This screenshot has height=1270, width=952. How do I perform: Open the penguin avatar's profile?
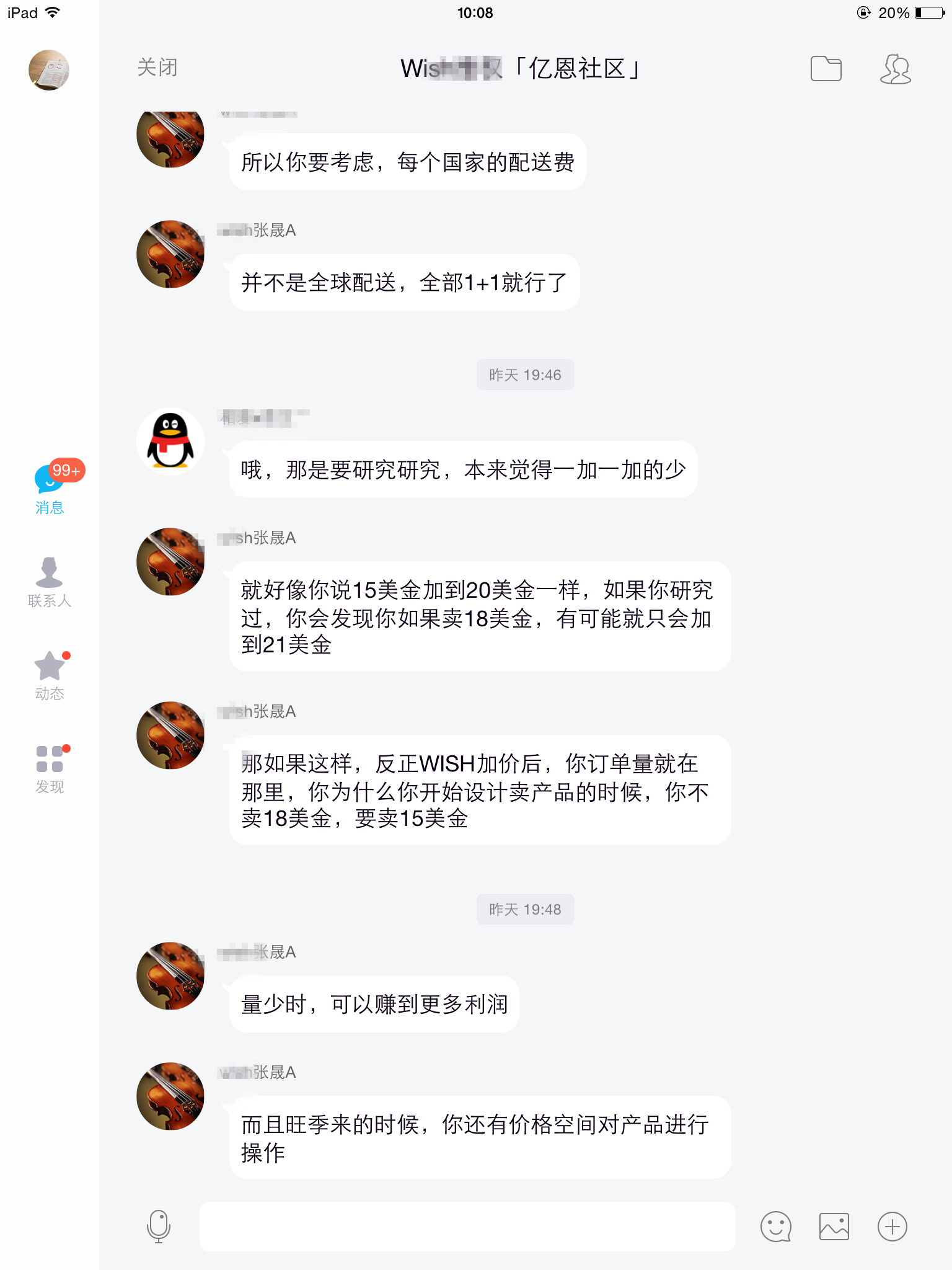pos(170,442)
